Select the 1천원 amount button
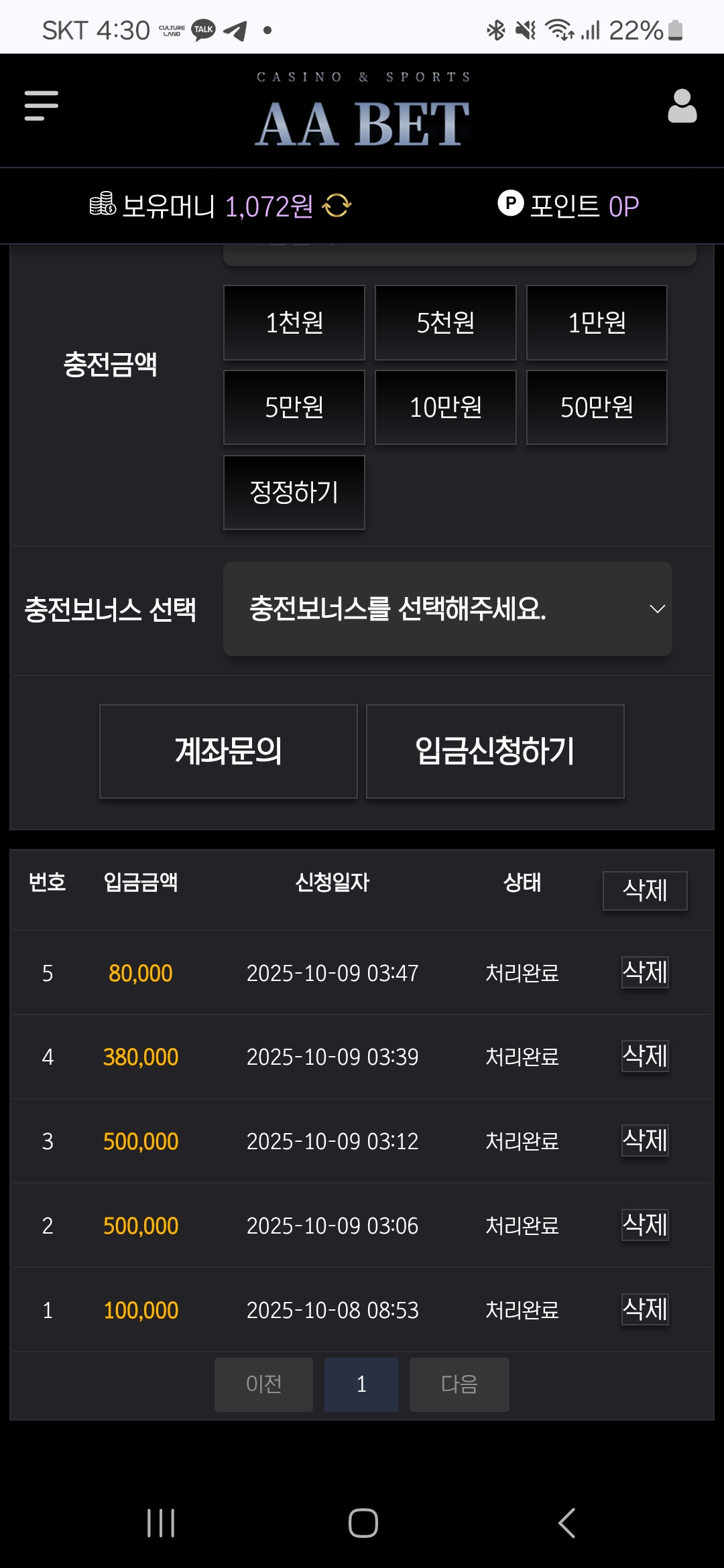 coord(294,323)
